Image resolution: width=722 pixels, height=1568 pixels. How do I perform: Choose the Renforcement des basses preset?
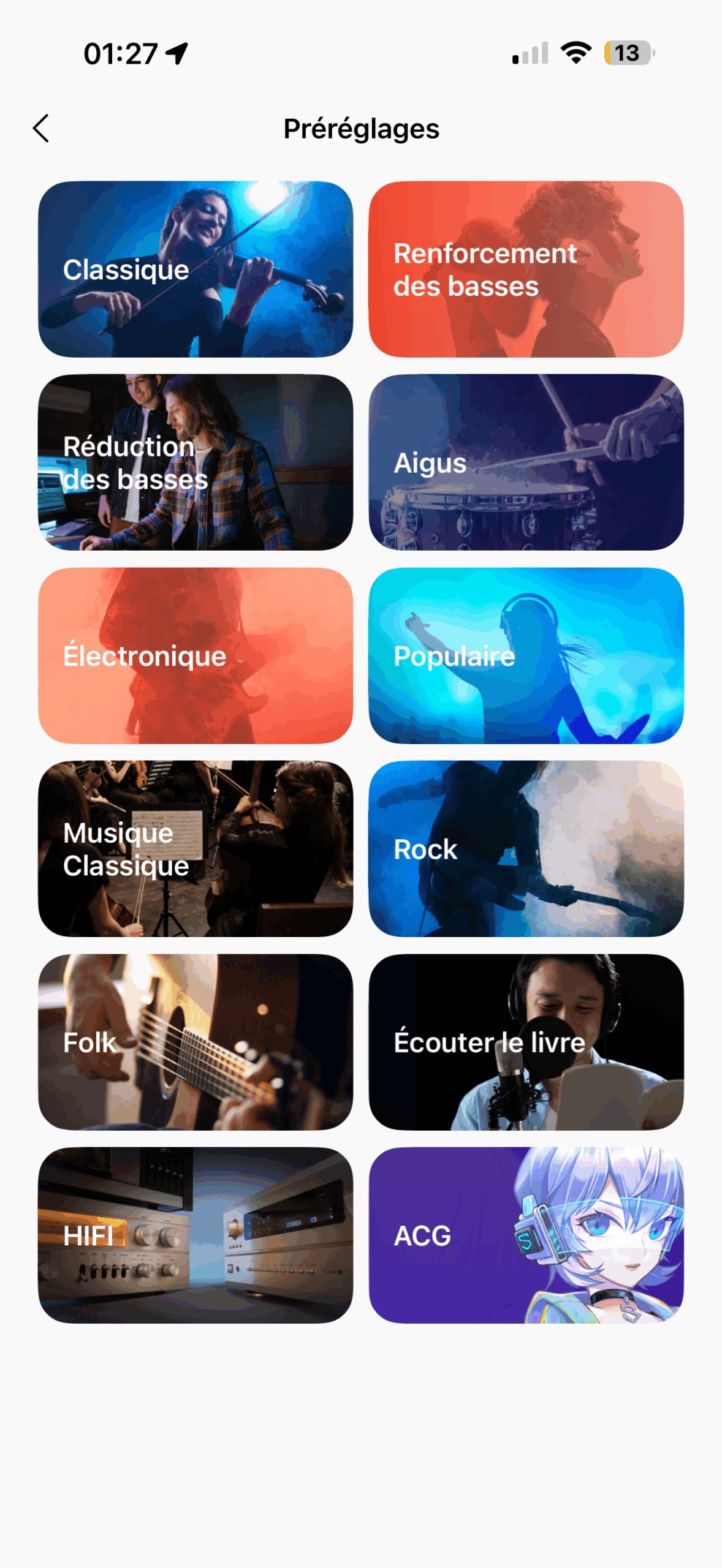click(x=525, y=269)
